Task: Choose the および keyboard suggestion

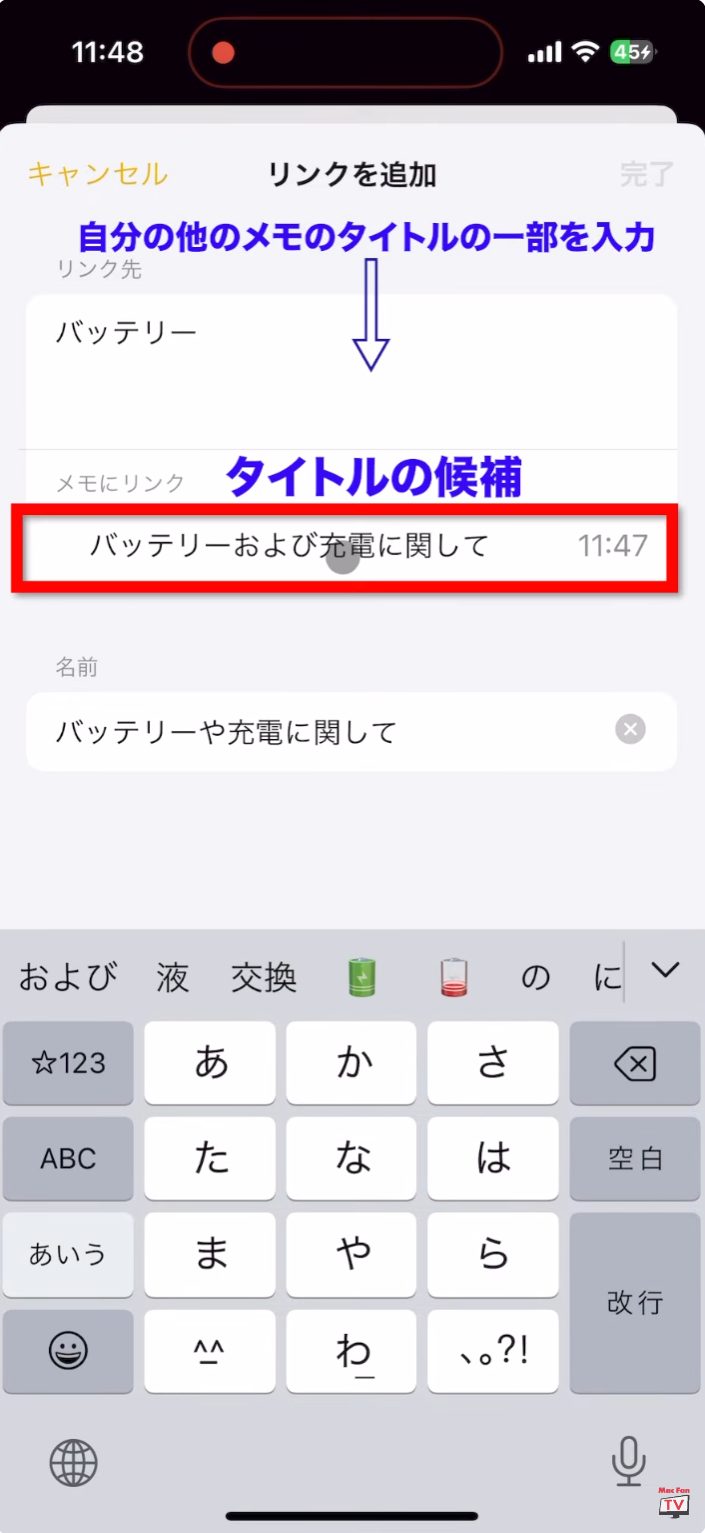Action: (68, 976)
